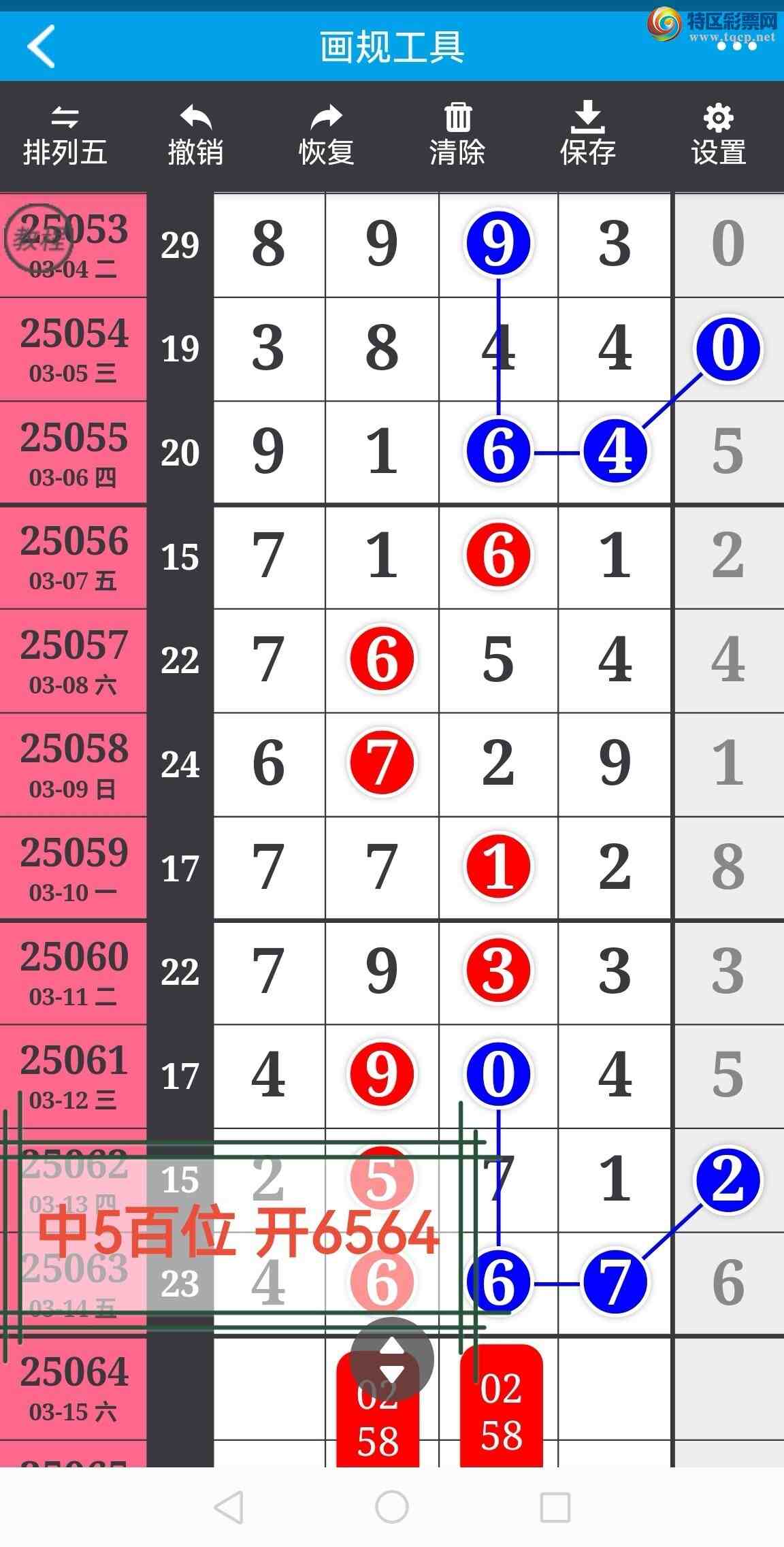
Task: Open recent apps from navigation bar
Action: tap(555, 1507)
